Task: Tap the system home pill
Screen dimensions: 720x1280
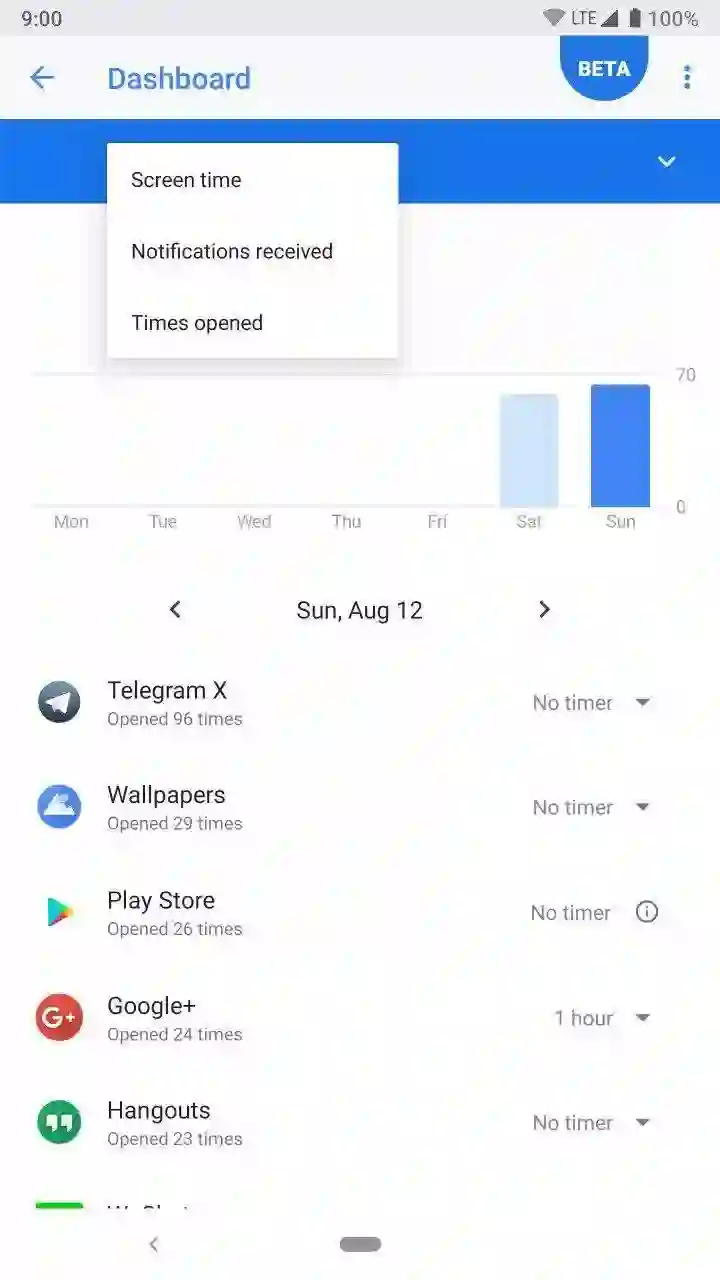Action: [x=360, y=1244]
